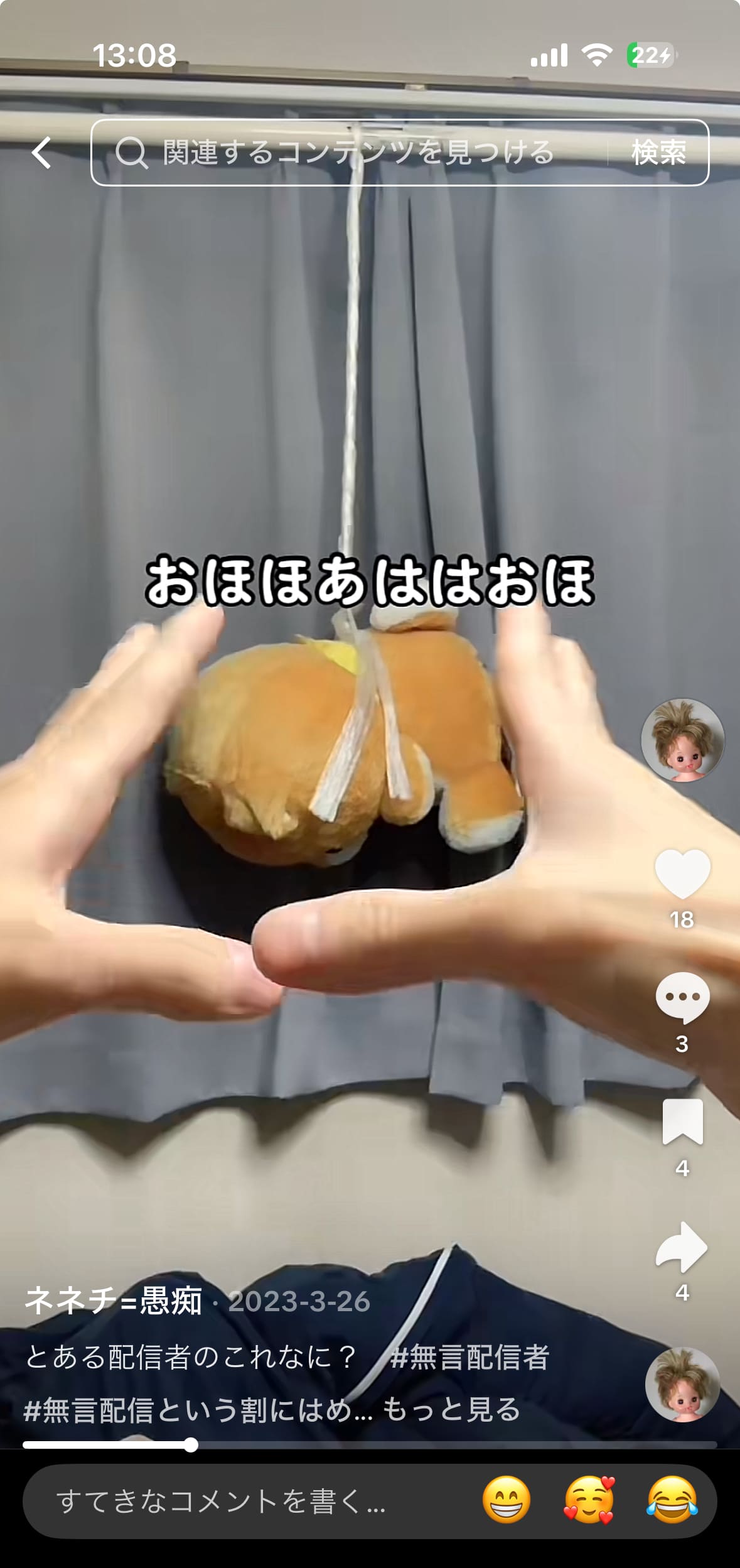Image resolution: width=740 pixels, height=1568 pixels.
Task: Share the video via arrow icon
Action: click(682, 1247)
